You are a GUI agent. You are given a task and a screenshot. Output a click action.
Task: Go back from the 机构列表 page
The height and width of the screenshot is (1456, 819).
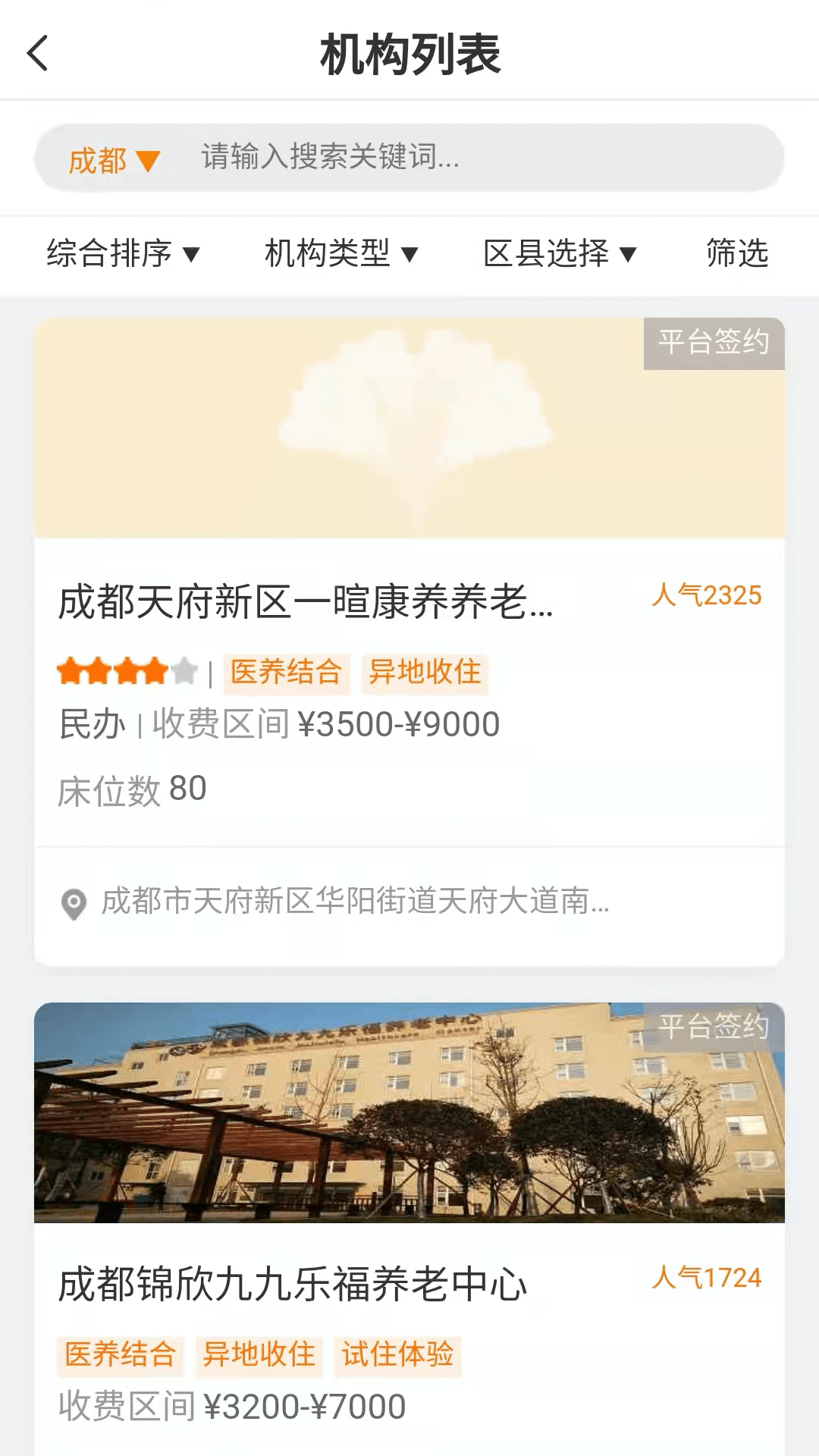click(x=37, y=53)
